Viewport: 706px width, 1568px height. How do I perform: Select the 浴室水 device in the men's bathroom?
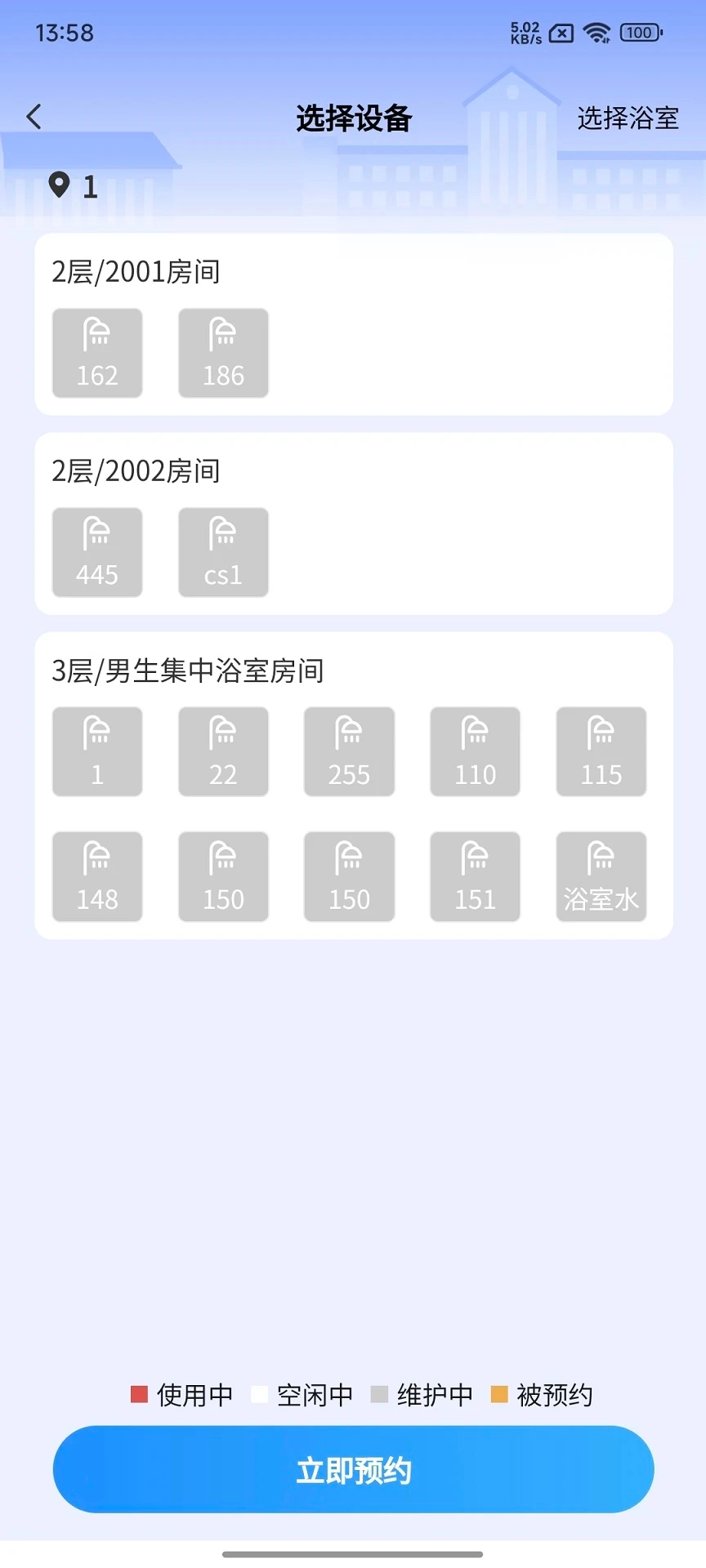tap(601, 875)
